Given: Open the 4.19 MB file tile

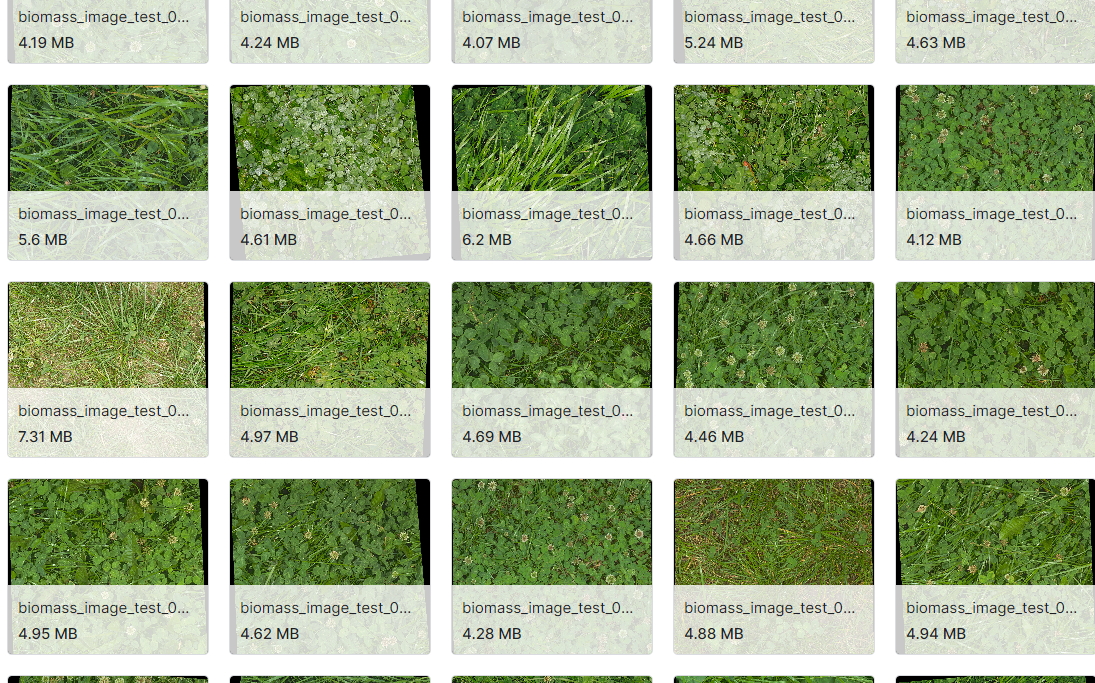Looking at the screenshot, I should point(108,30).
